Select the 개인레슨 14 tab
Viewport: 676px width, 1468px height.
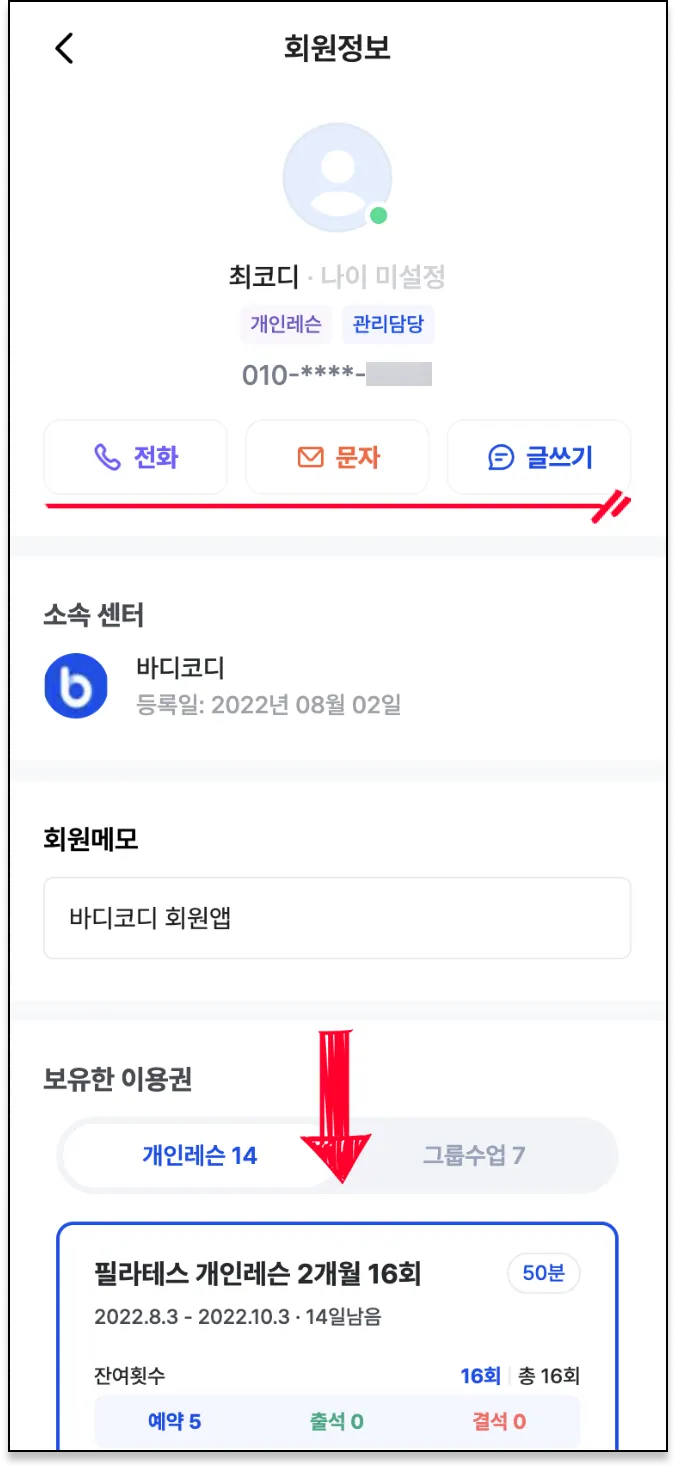tap(200, 1156)
